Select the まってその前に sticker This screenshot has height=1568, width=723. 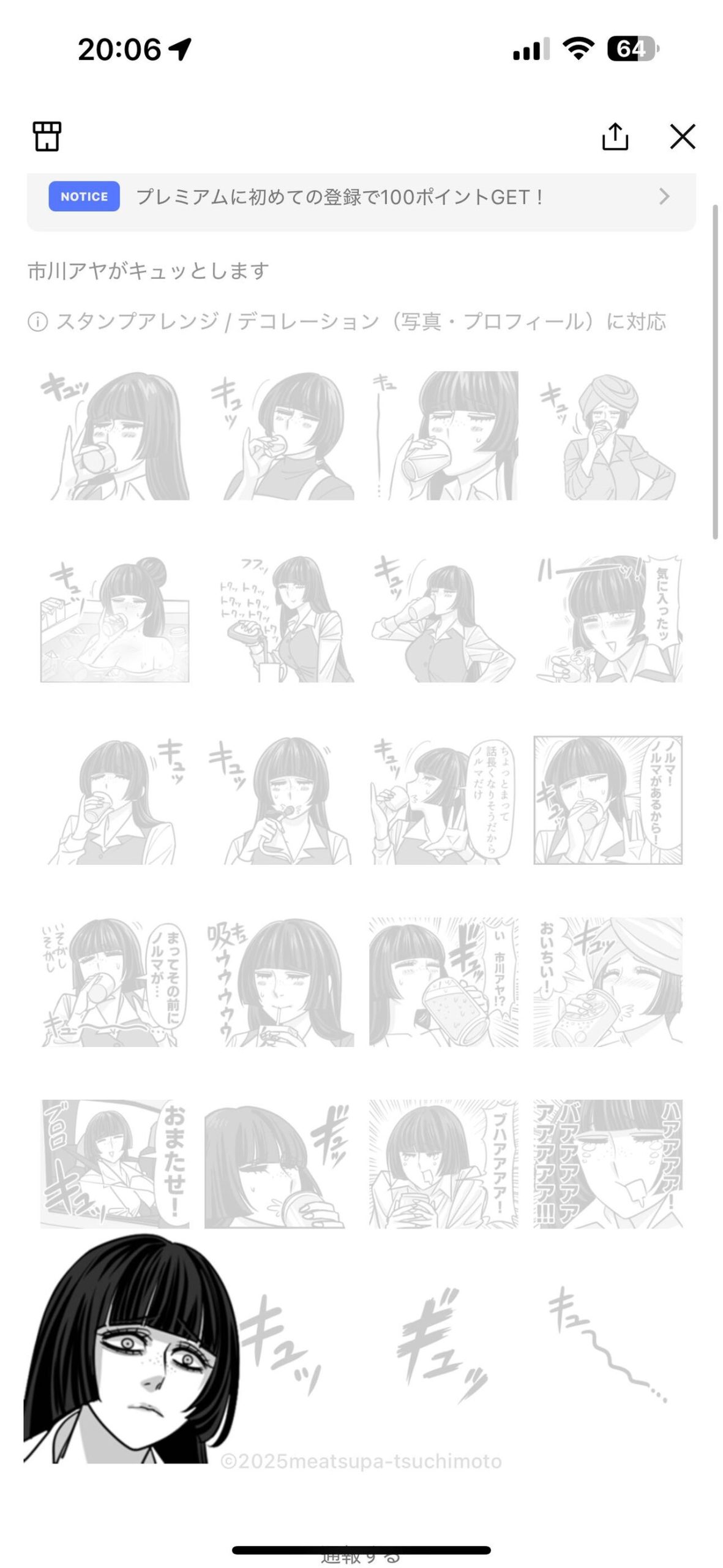(x=114, y=982)
